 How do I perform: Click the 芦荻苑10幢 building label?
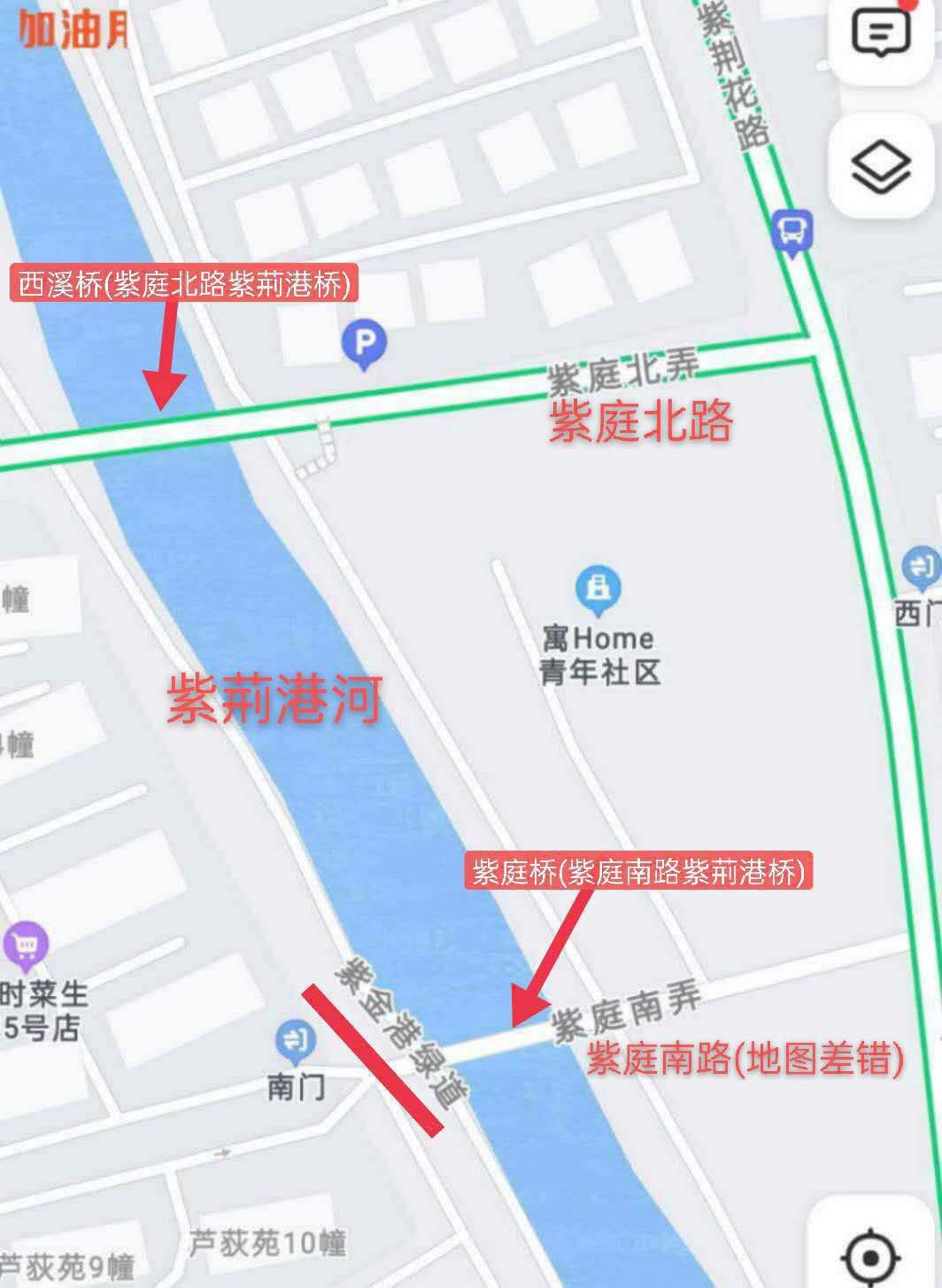click(270, 1240)
